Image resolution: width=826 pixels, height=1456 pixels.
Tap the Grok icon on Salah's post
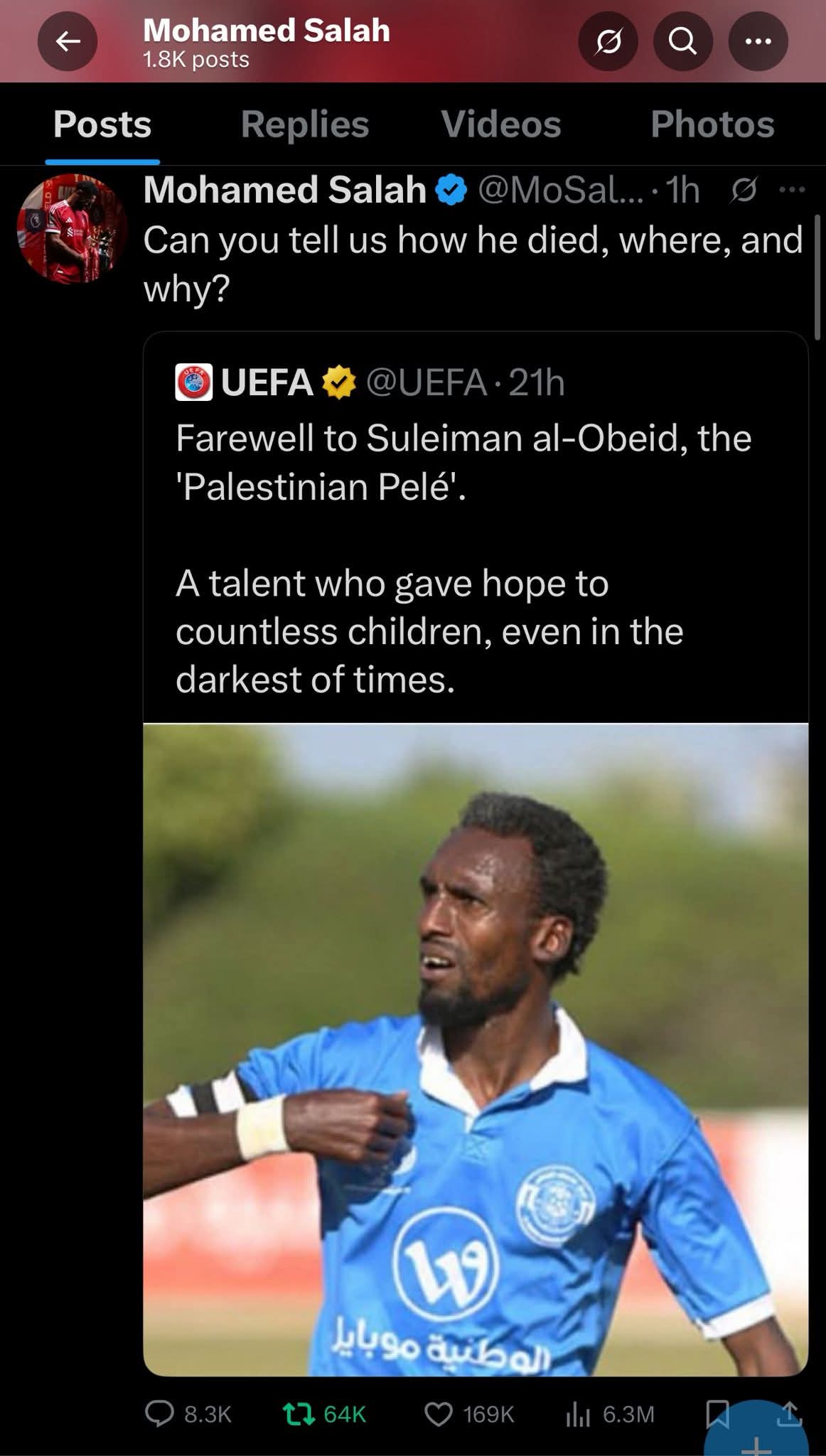744,190
